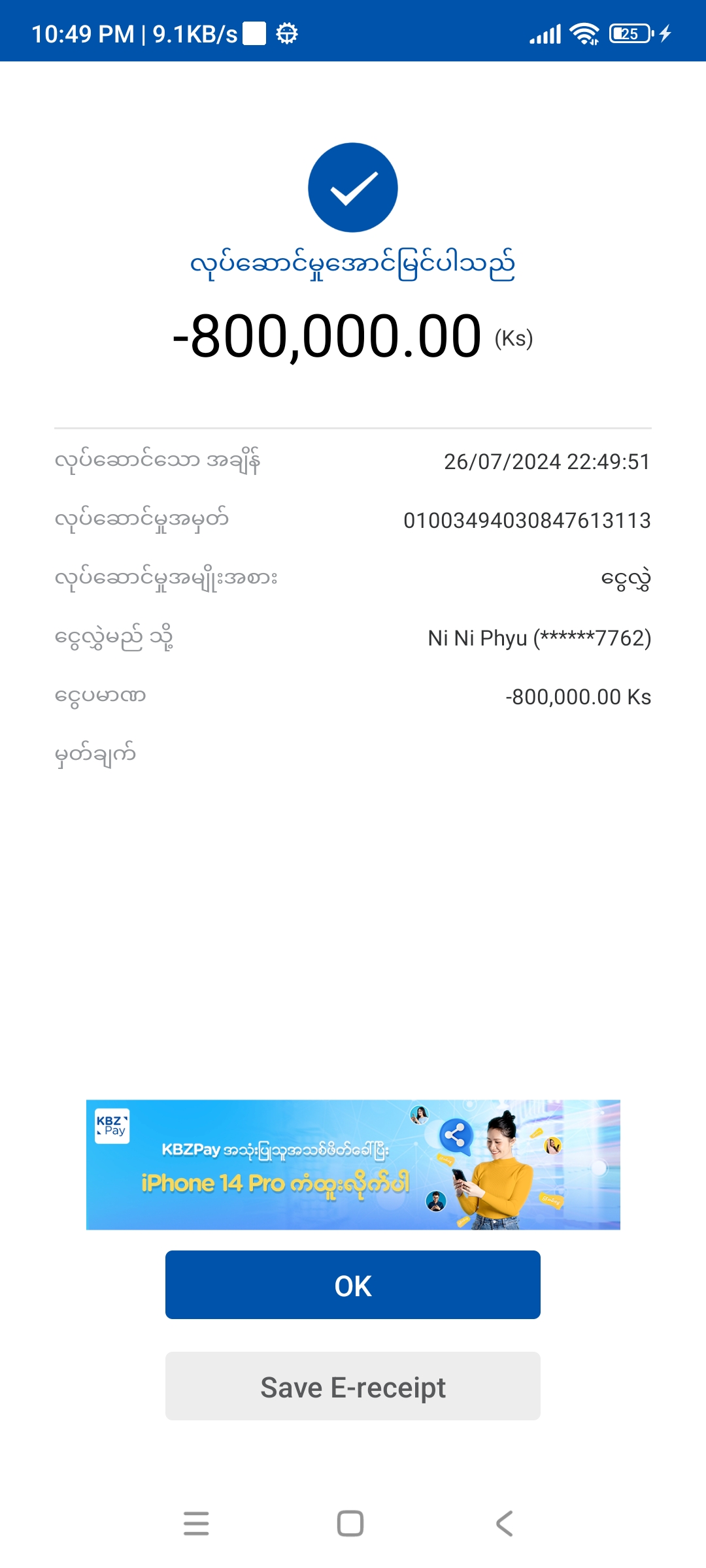Image resolution: width=706 pixels, height=1568 pixels.
Task: Go back using the system back button
Action: click(504, 1524)
